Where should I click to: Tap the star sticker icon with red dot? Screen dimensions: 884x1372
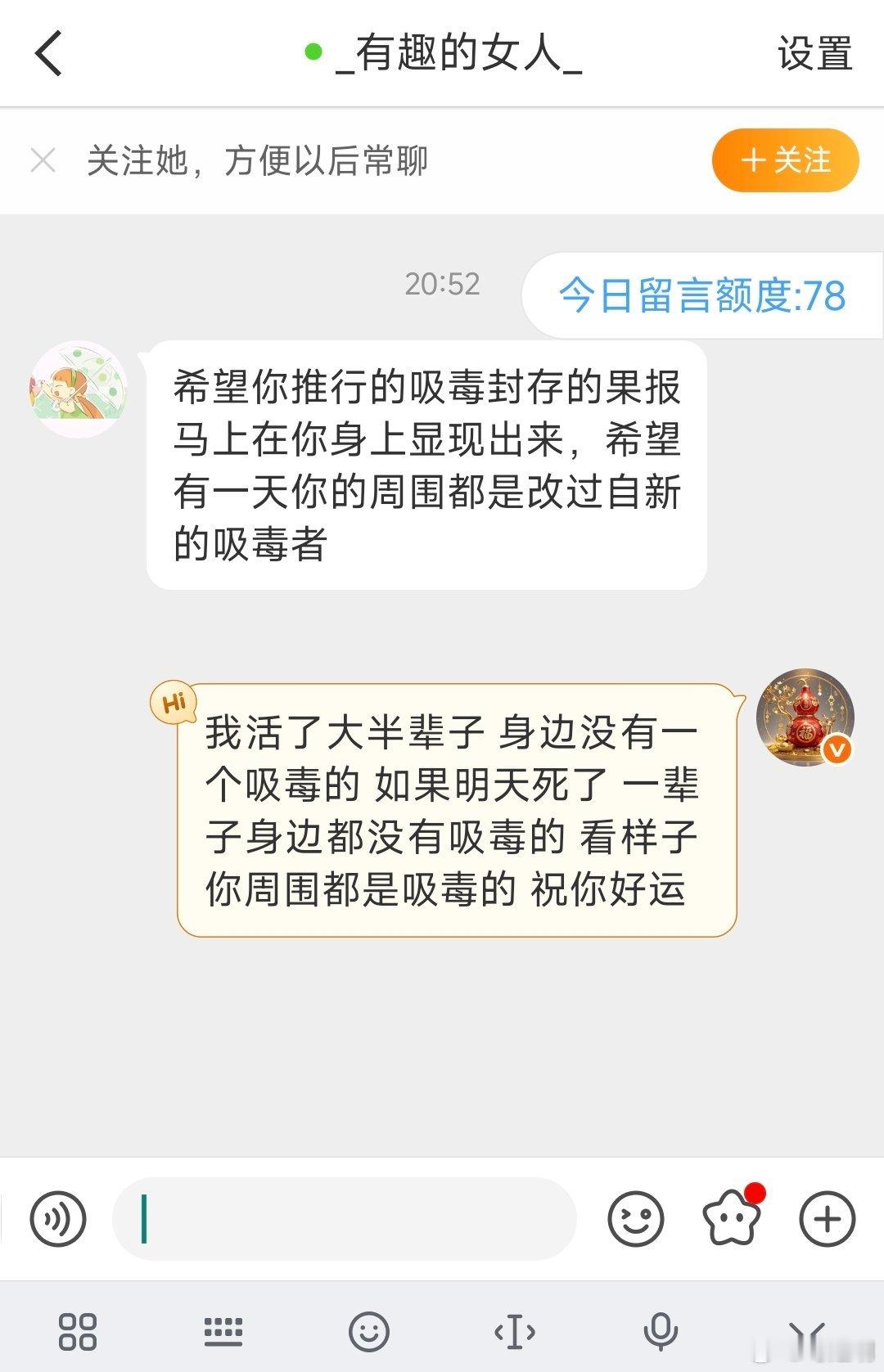tap(731, 1218)
